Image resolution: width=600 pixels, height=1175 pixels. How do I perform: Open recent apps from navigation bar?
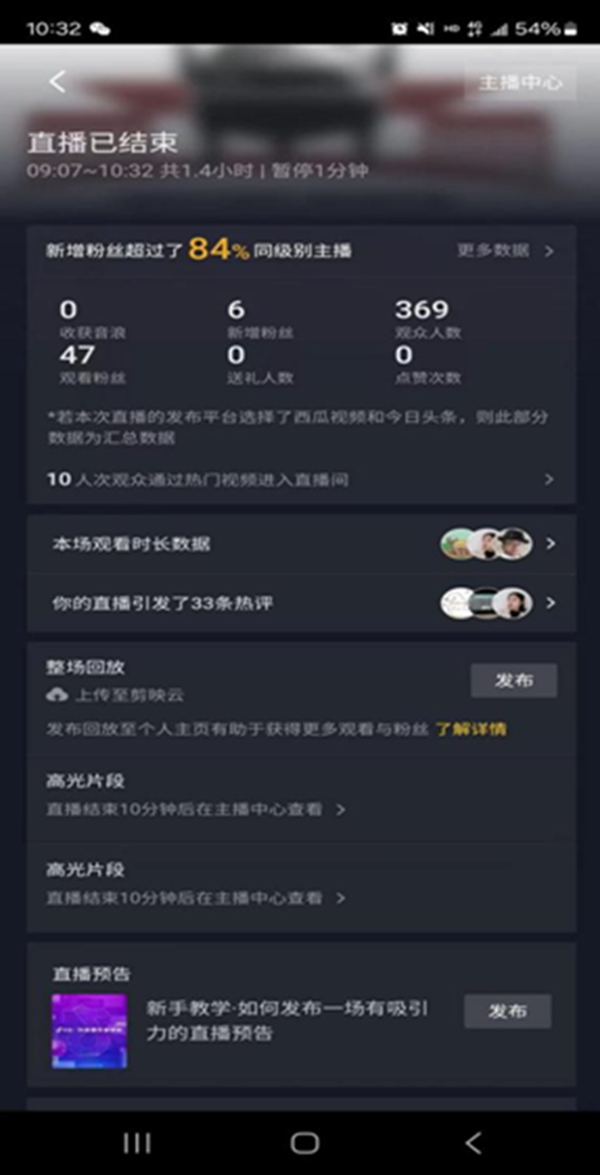coord(137,1143)
